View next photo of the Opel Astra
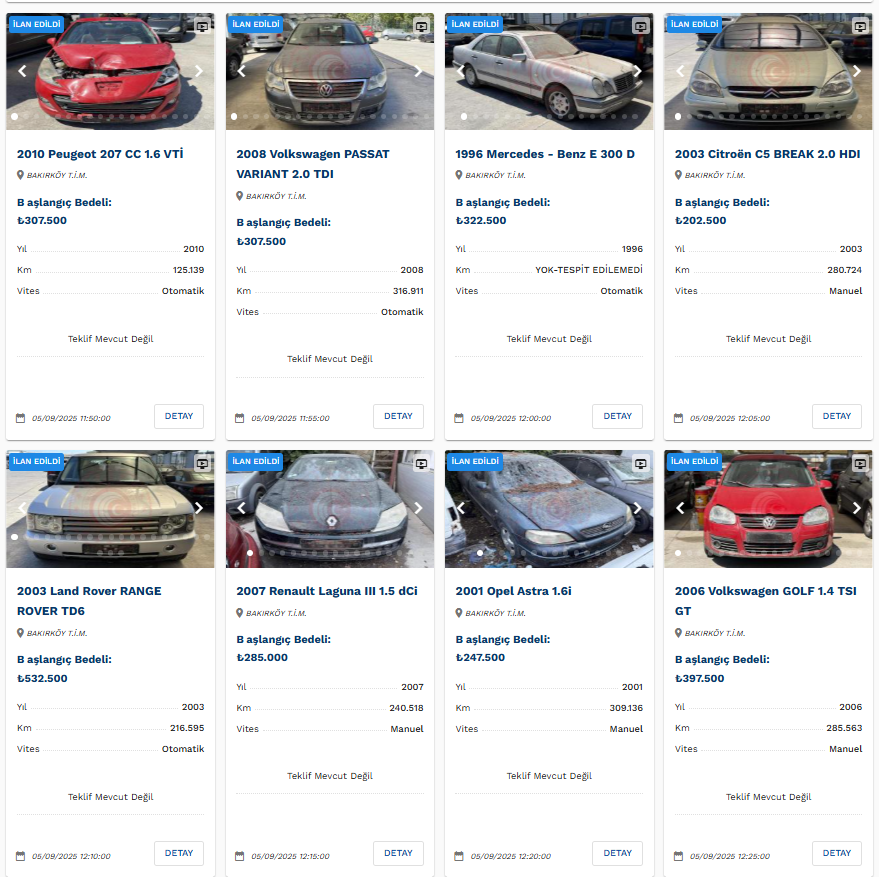The height and width of the screenshot is (877, 879). [x=637, y=508]
